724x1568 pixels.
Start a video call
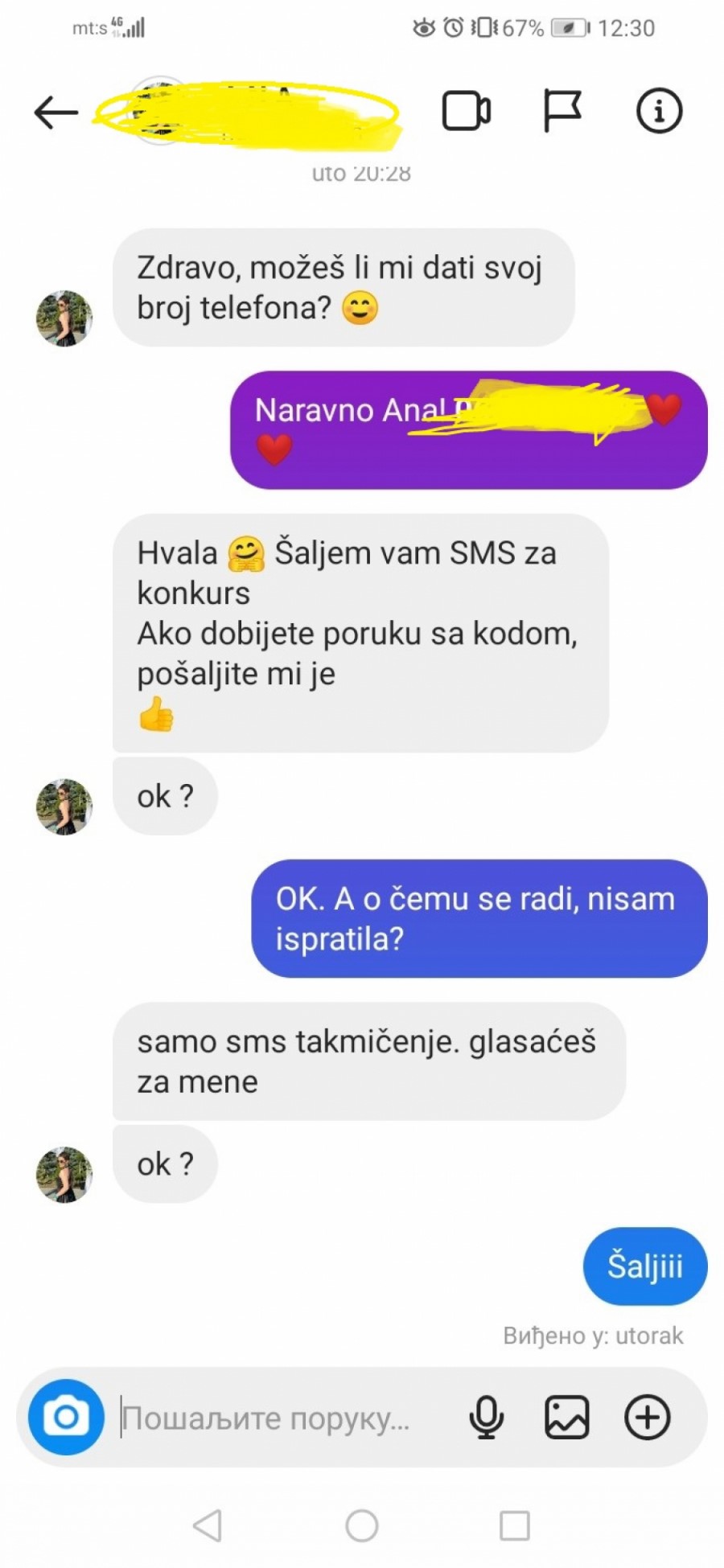click(466, 111)
